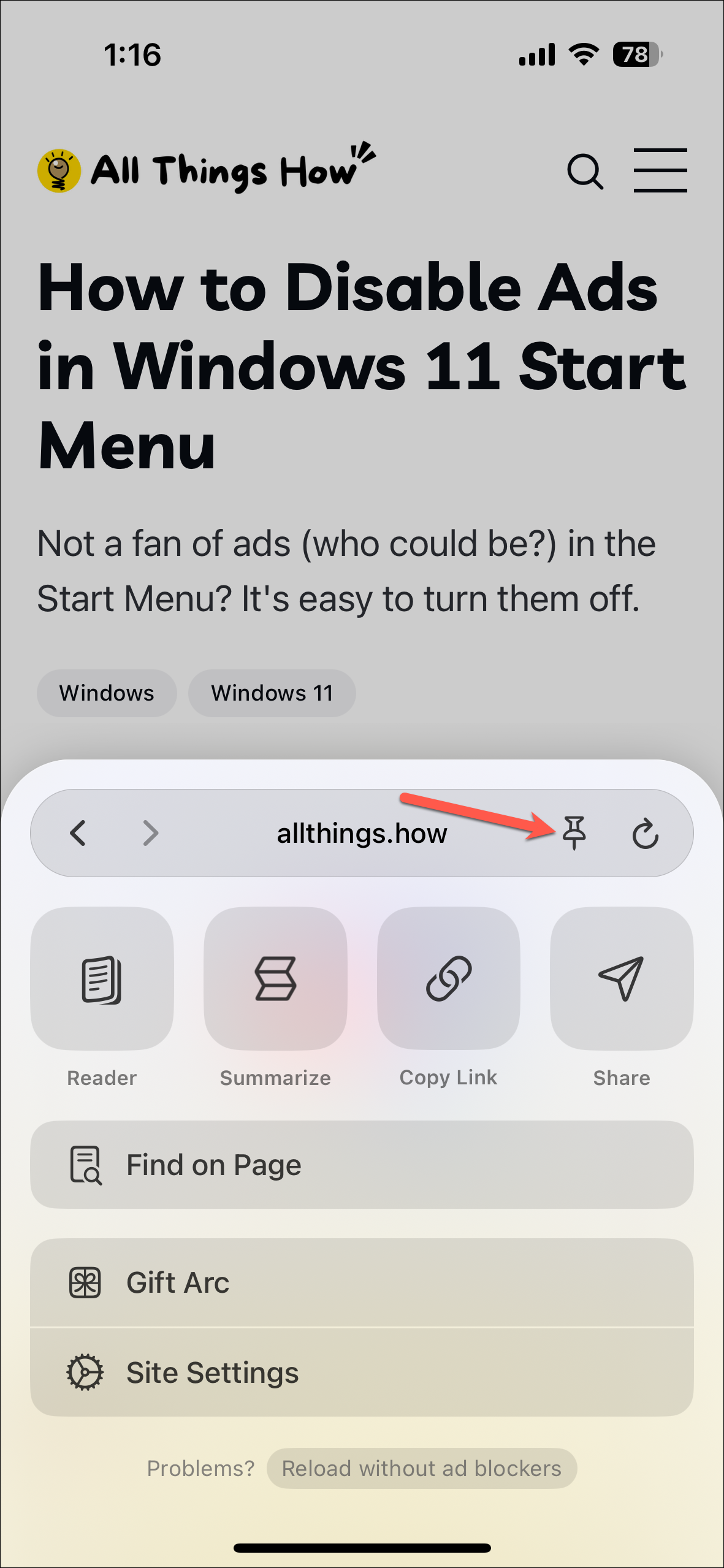Go back to the previous page

[78, 833]
